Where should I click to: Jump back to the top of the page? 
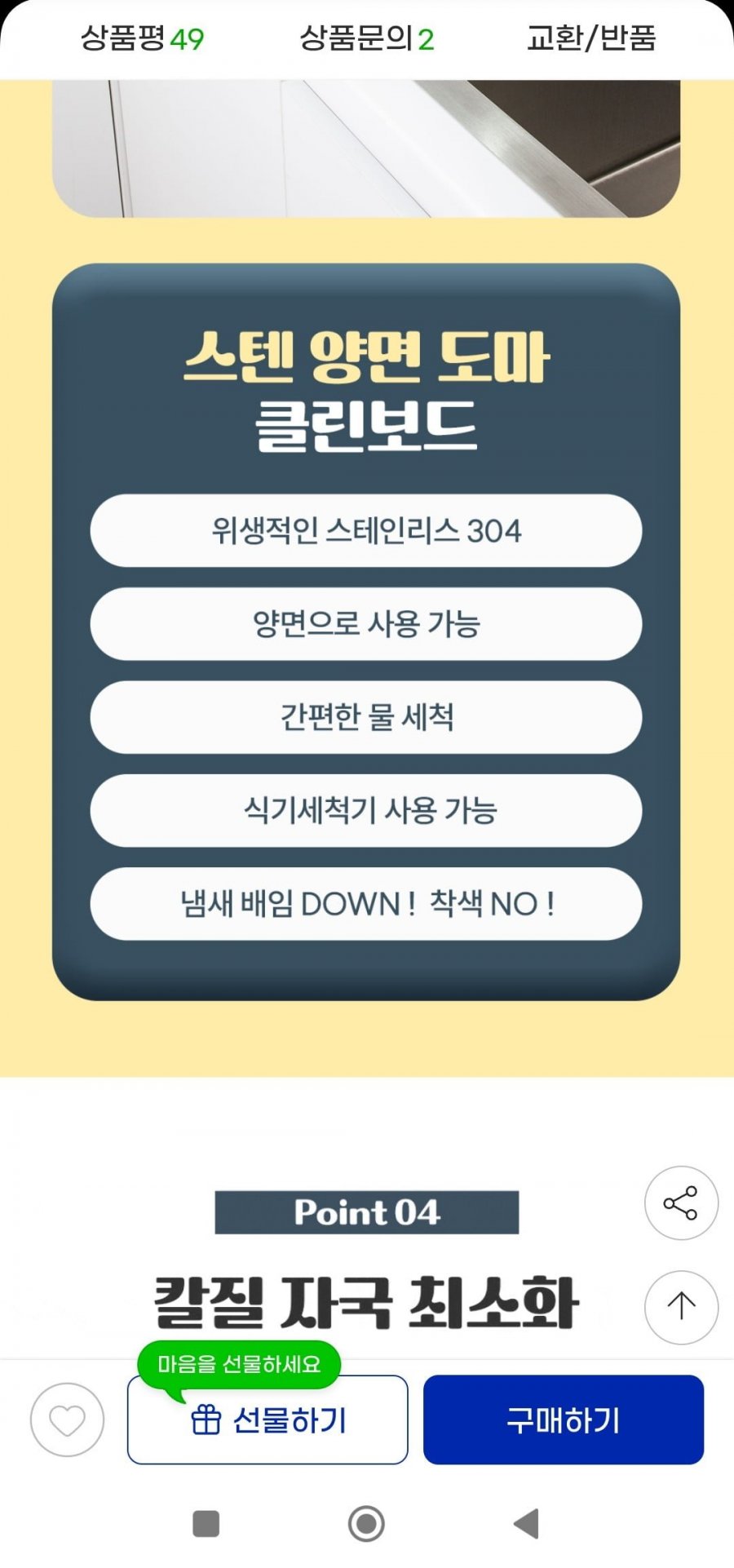pos(681,1307)
